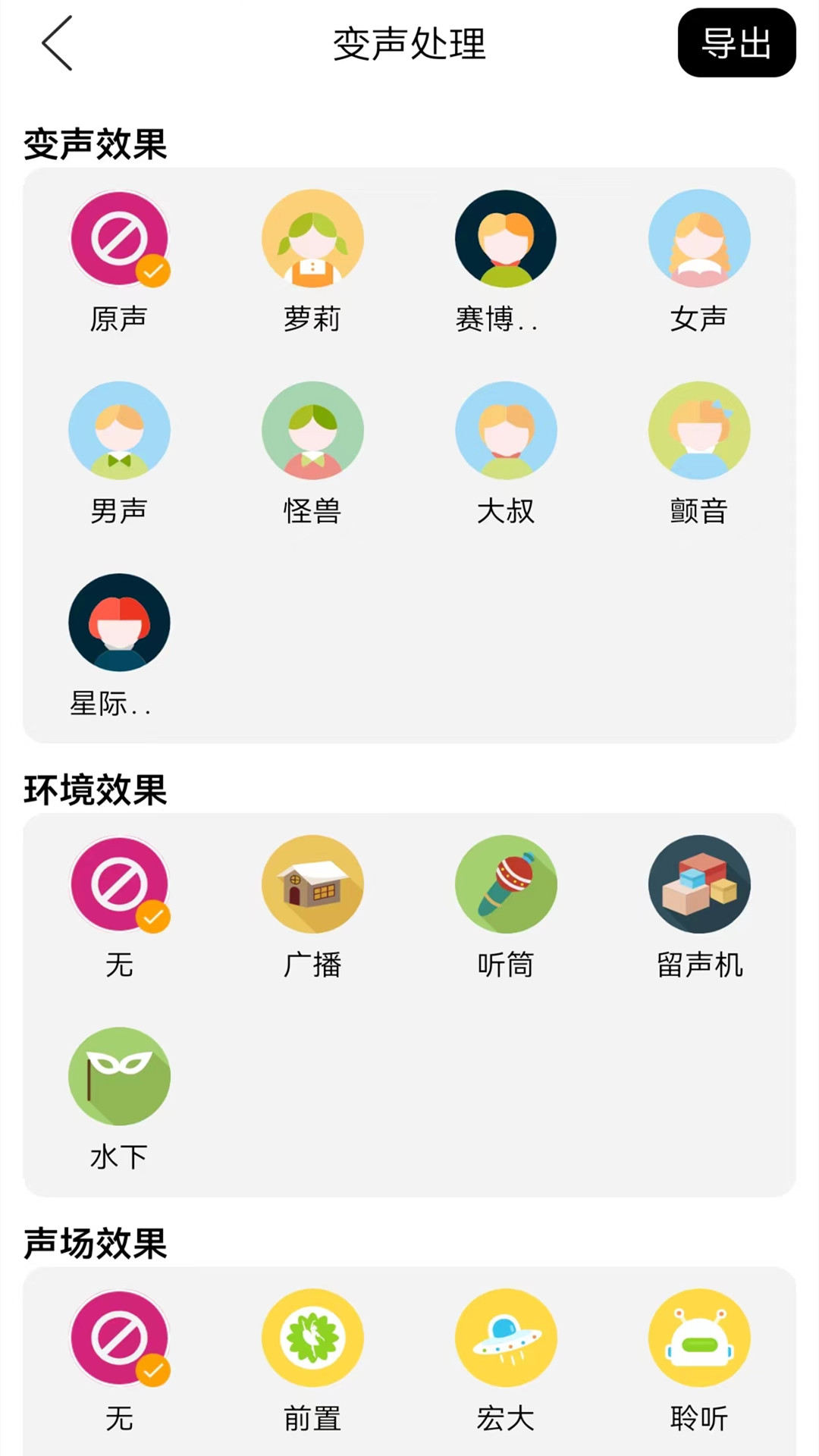This screenshot has width=819, height=1456.
Task: Apply the 女声 voice effect
Action: tap(699, 239)
